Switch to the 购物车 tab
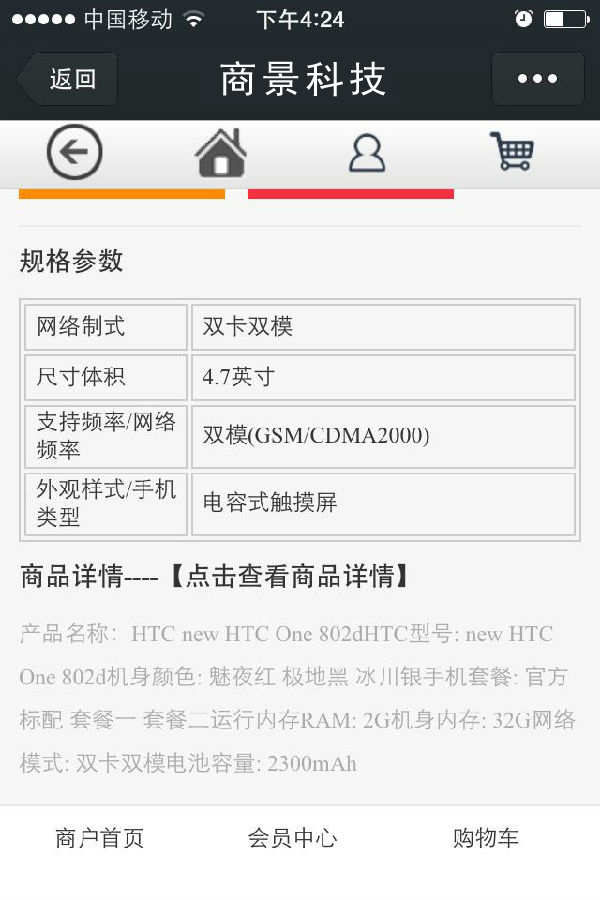This screenshot has width=600, height=900. click(486, 838)
